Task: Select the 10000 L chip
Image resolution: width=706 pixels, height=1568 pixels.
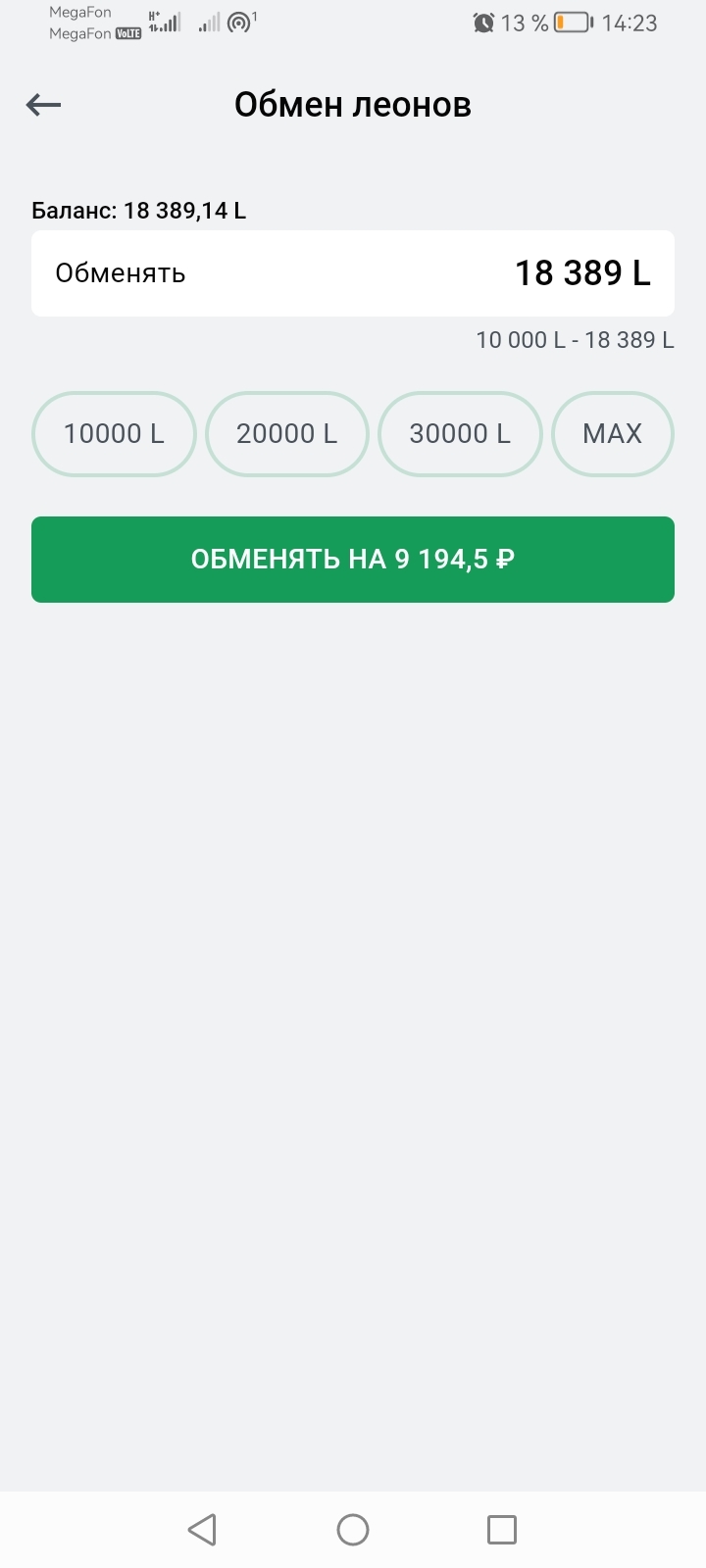Action: 114,434
